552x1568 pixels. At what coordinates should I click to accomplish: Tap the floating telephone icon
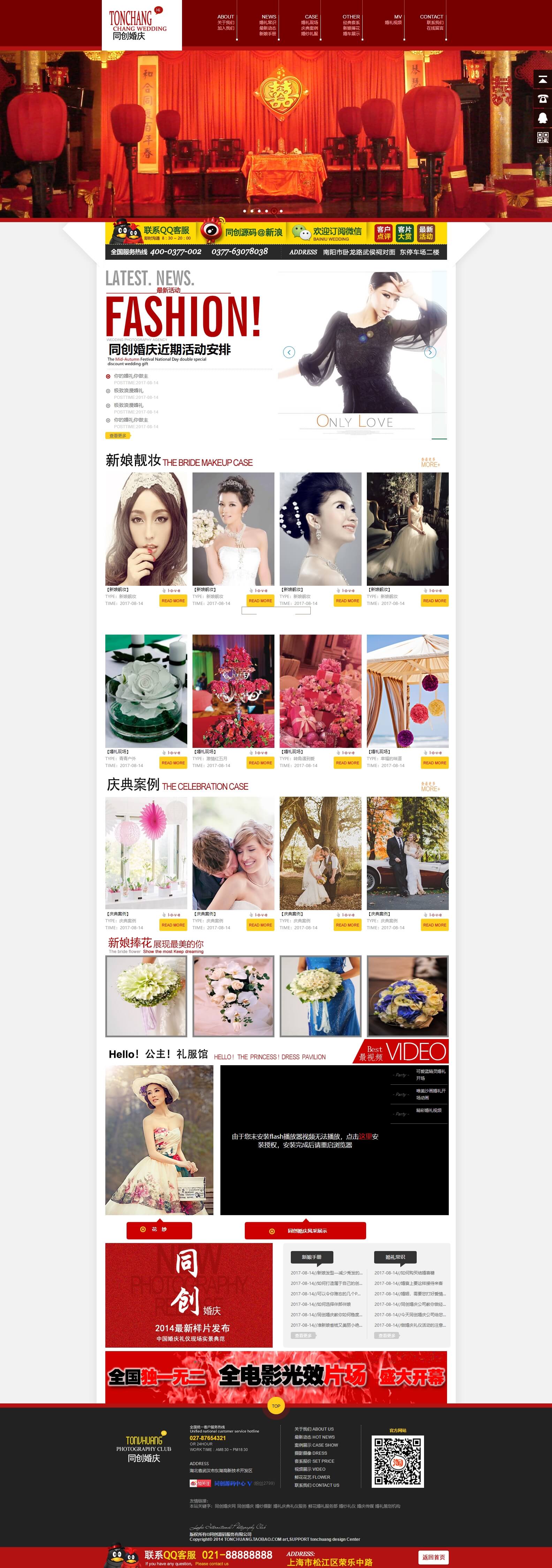pyautogui.click(x=542, y=99)
